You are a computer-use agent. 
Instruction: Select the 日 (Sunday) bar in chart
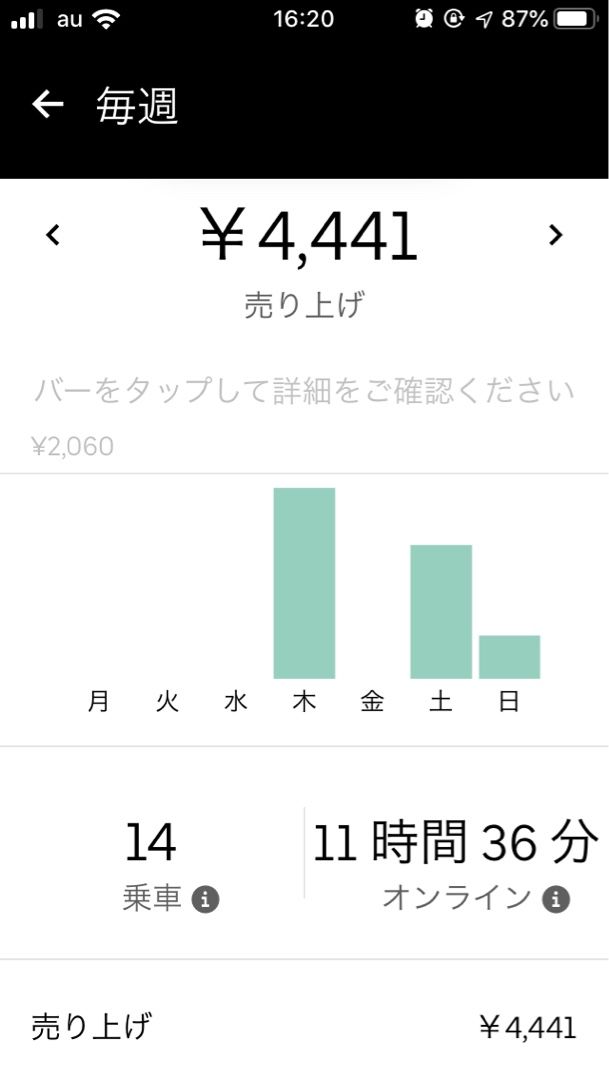click(509, 657)
